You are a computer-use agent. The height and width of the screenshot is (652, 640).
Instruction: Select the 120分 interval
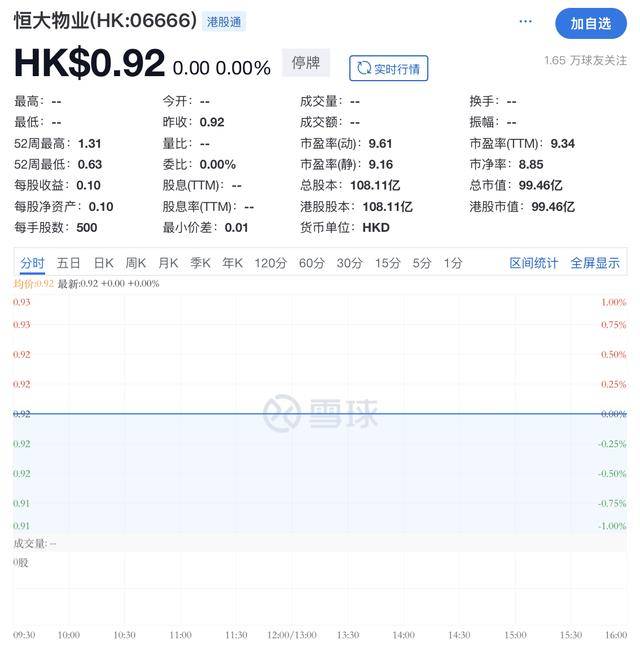click(x=270, y=263)
